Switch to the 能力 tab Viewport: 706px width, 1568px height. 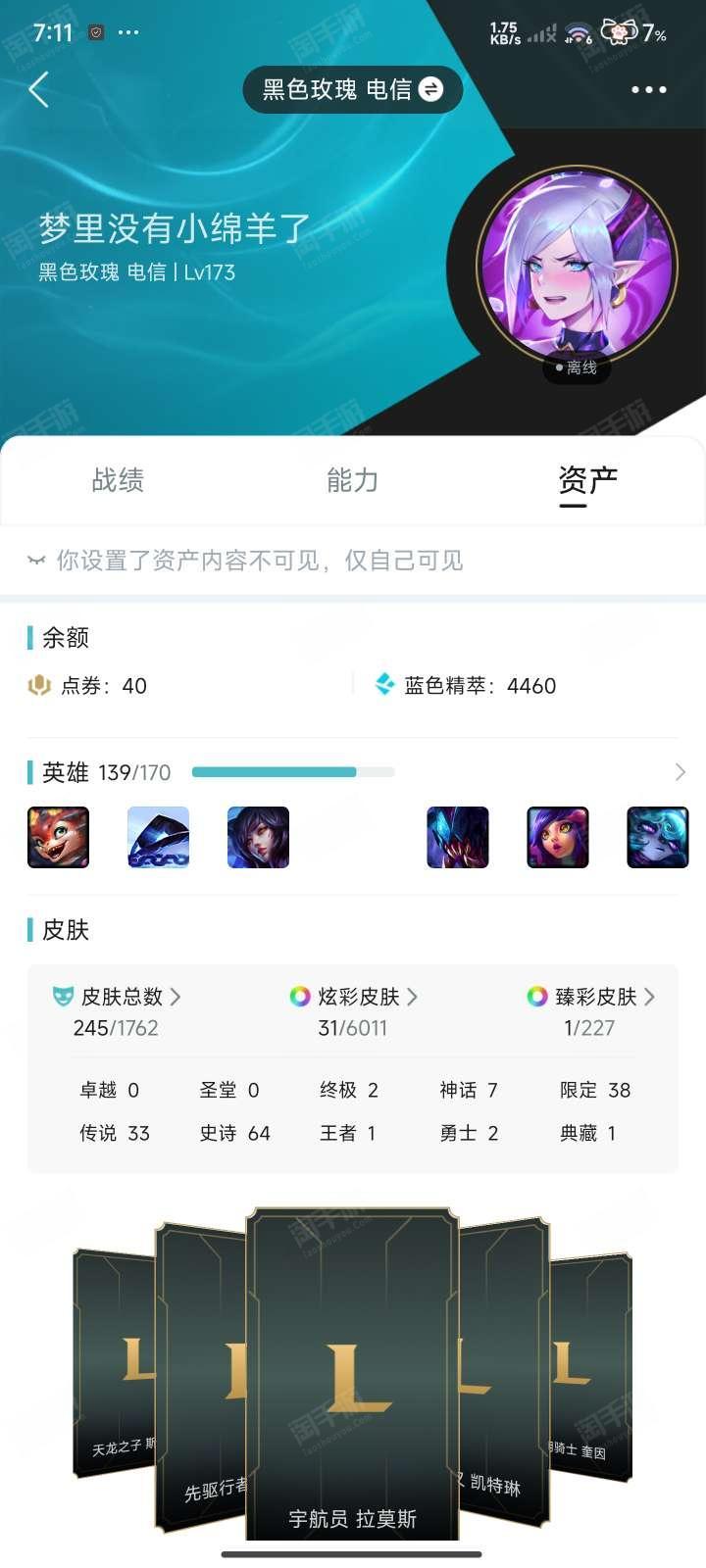pyautogui.click(x=352, y=480)
